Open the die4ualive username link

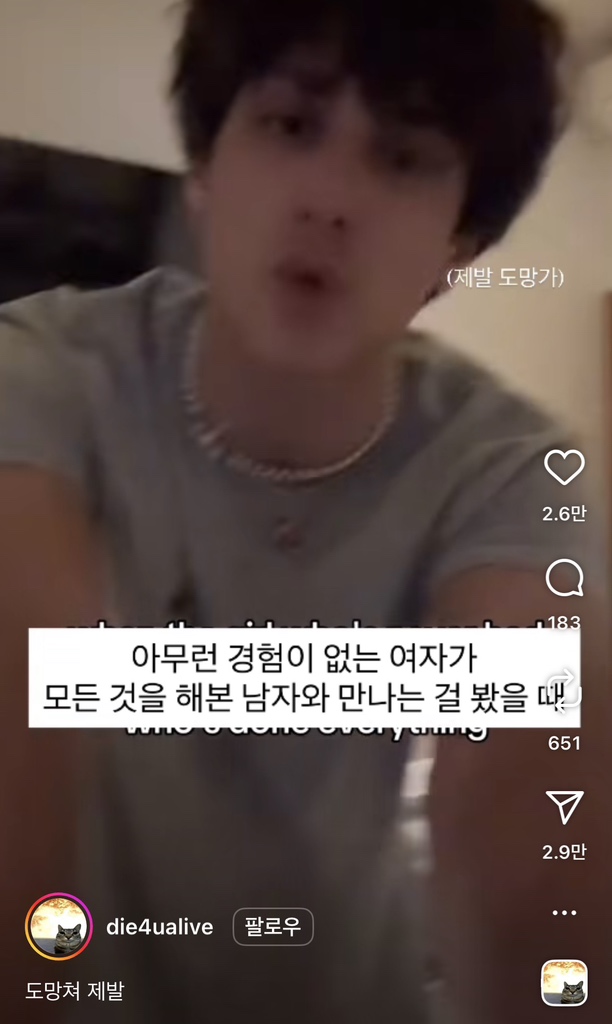(159, 927)
